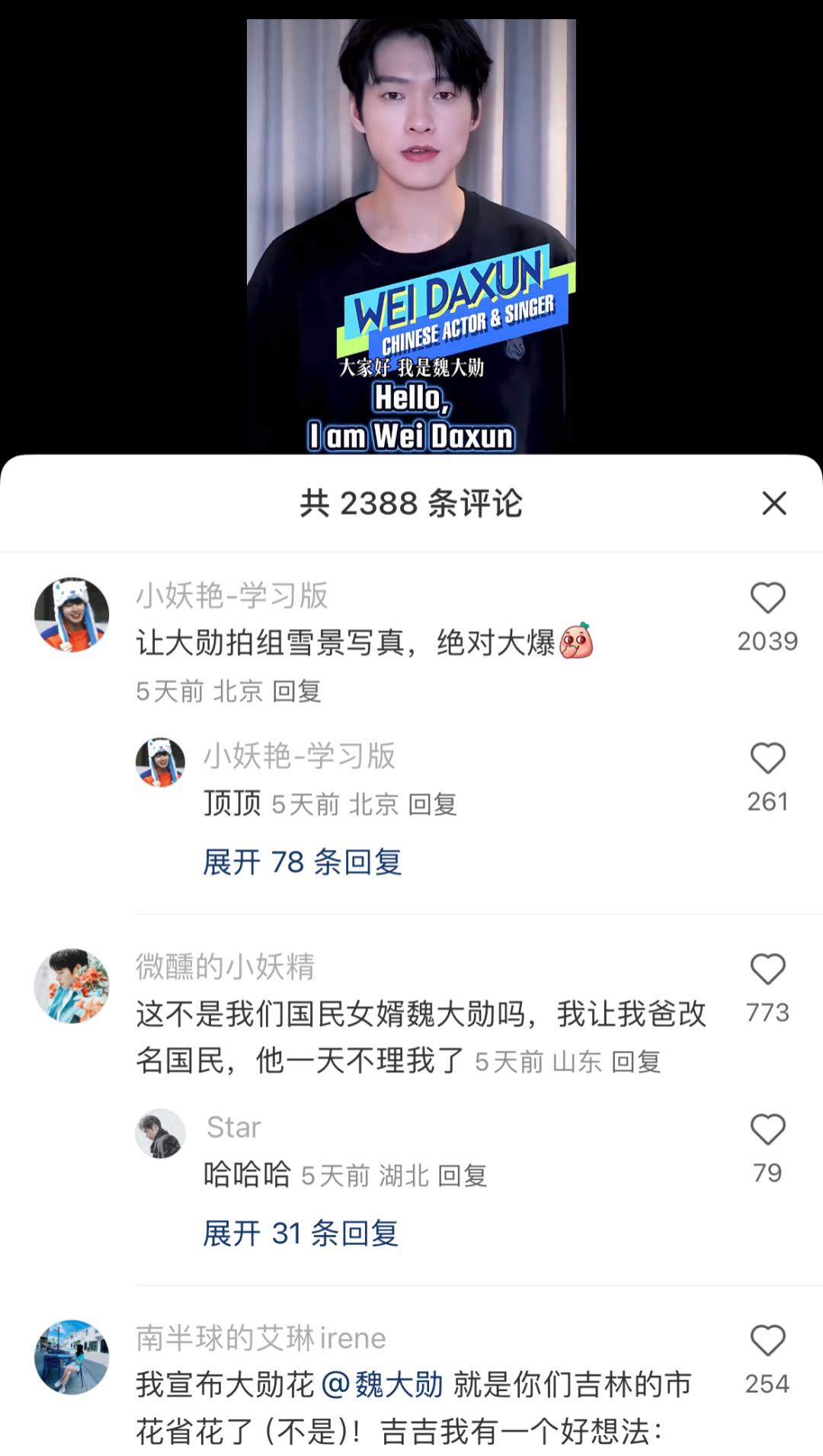The height and width of the screenshot is (1456, 823).
Task: Like 微醺的小妖精's comment
Action: coord(767,970)
